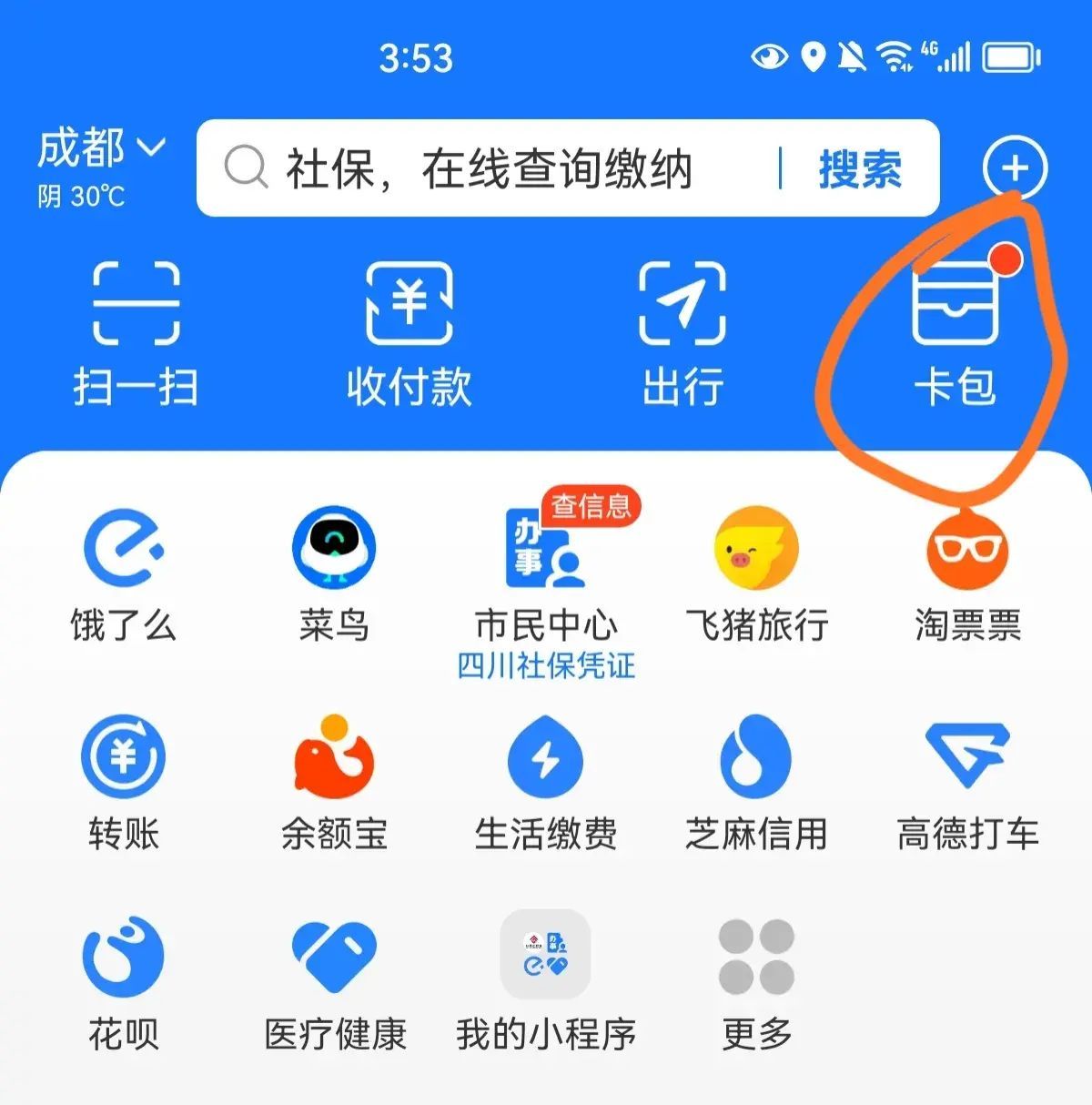Open the 扫一扫 scan tool
This screenshot has width=1092, height=1105.
(x=135, y=332)
